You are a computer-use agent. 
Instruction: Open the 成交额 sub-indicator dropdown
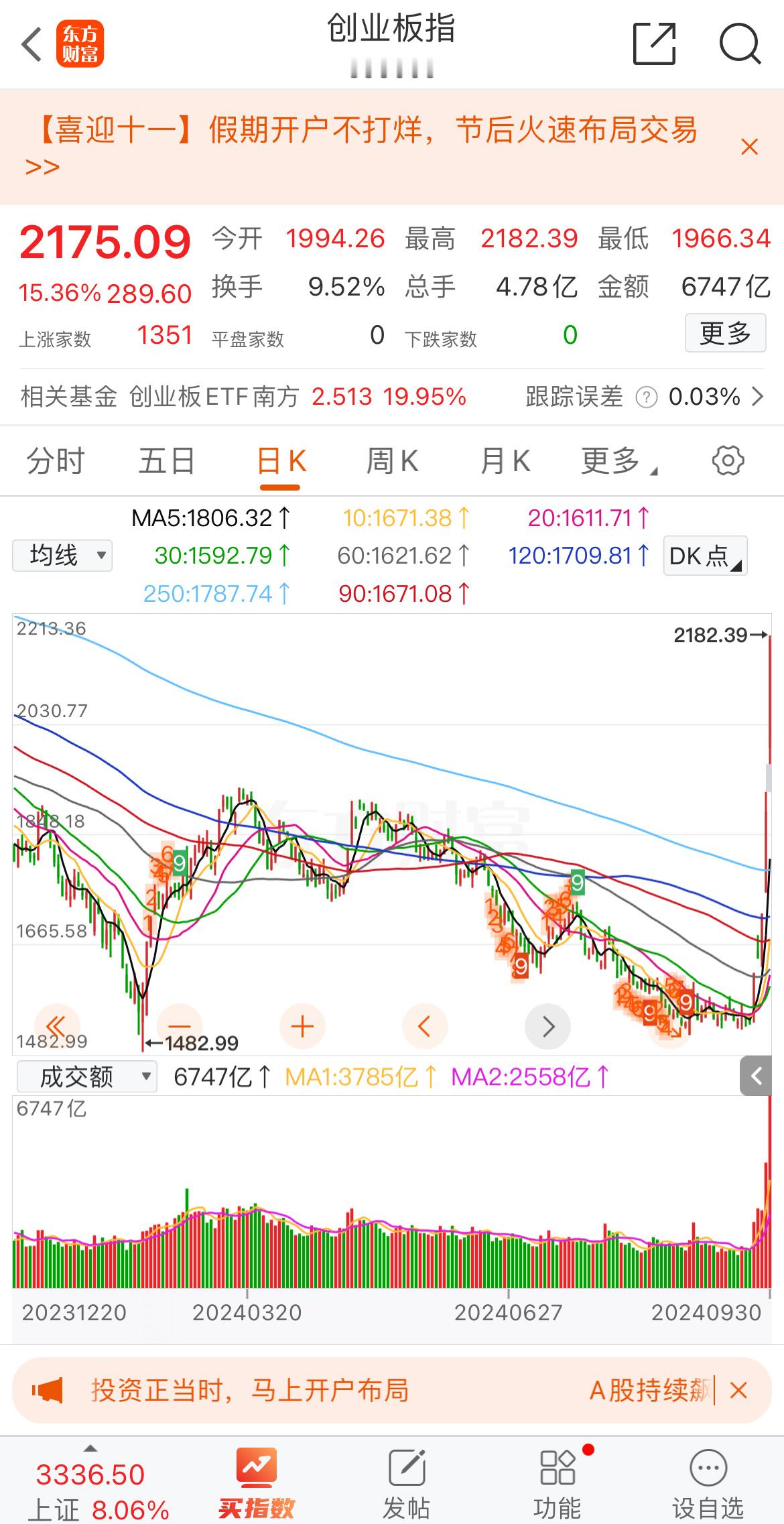[86, 1077]
